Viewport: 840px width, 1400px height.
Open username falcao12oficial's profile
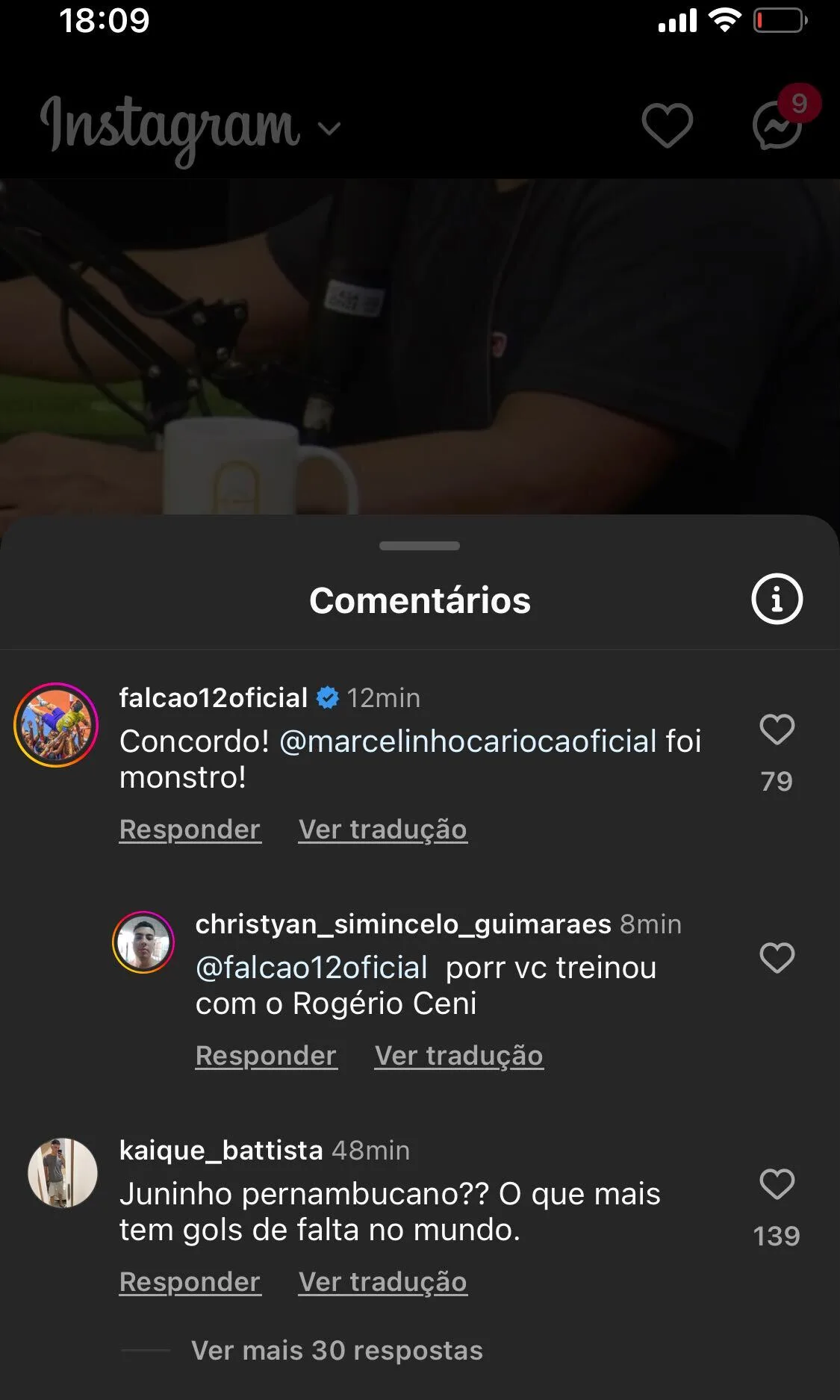pos(213,698)
